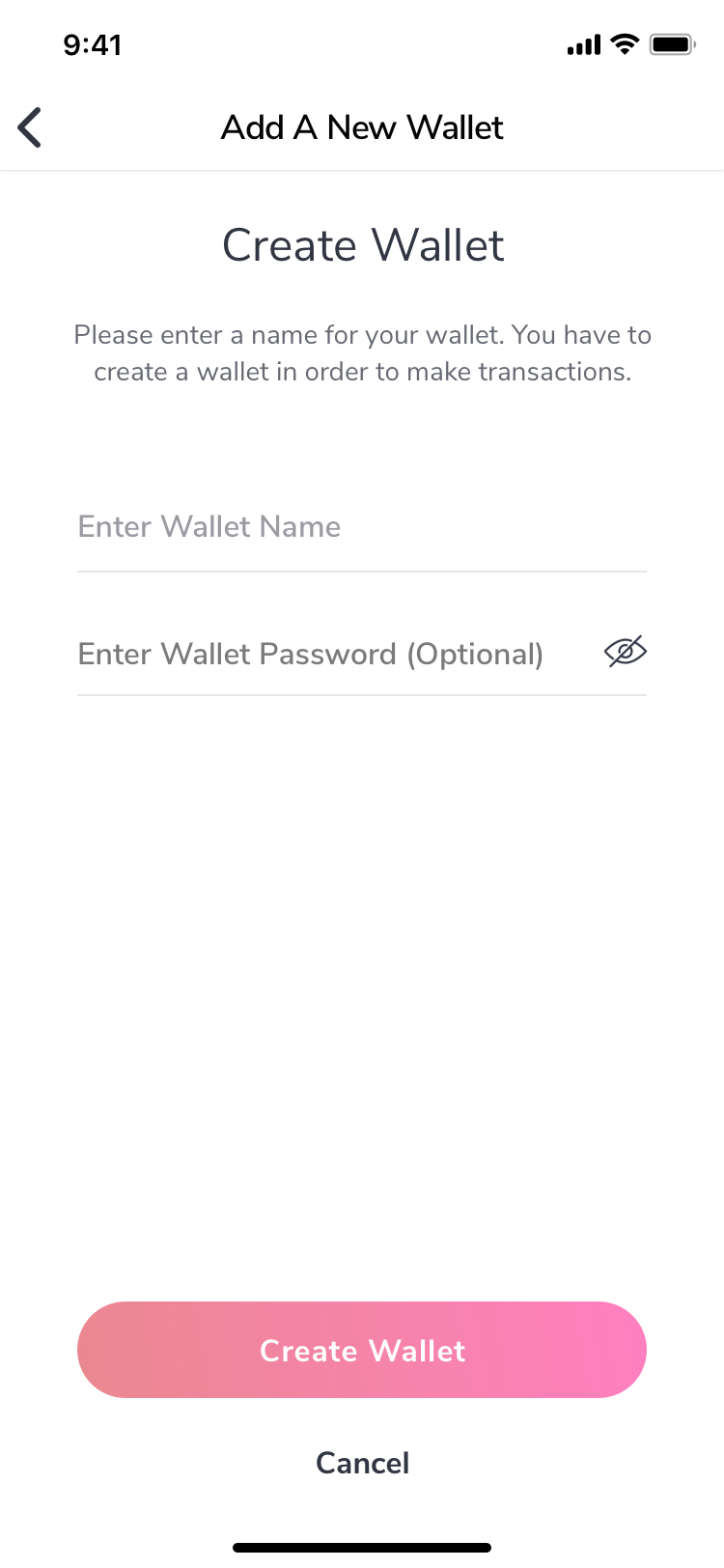Screen dimensions: 724x1568
Task: Cancel creating the new wallet
Action: tap(362, 1462)
